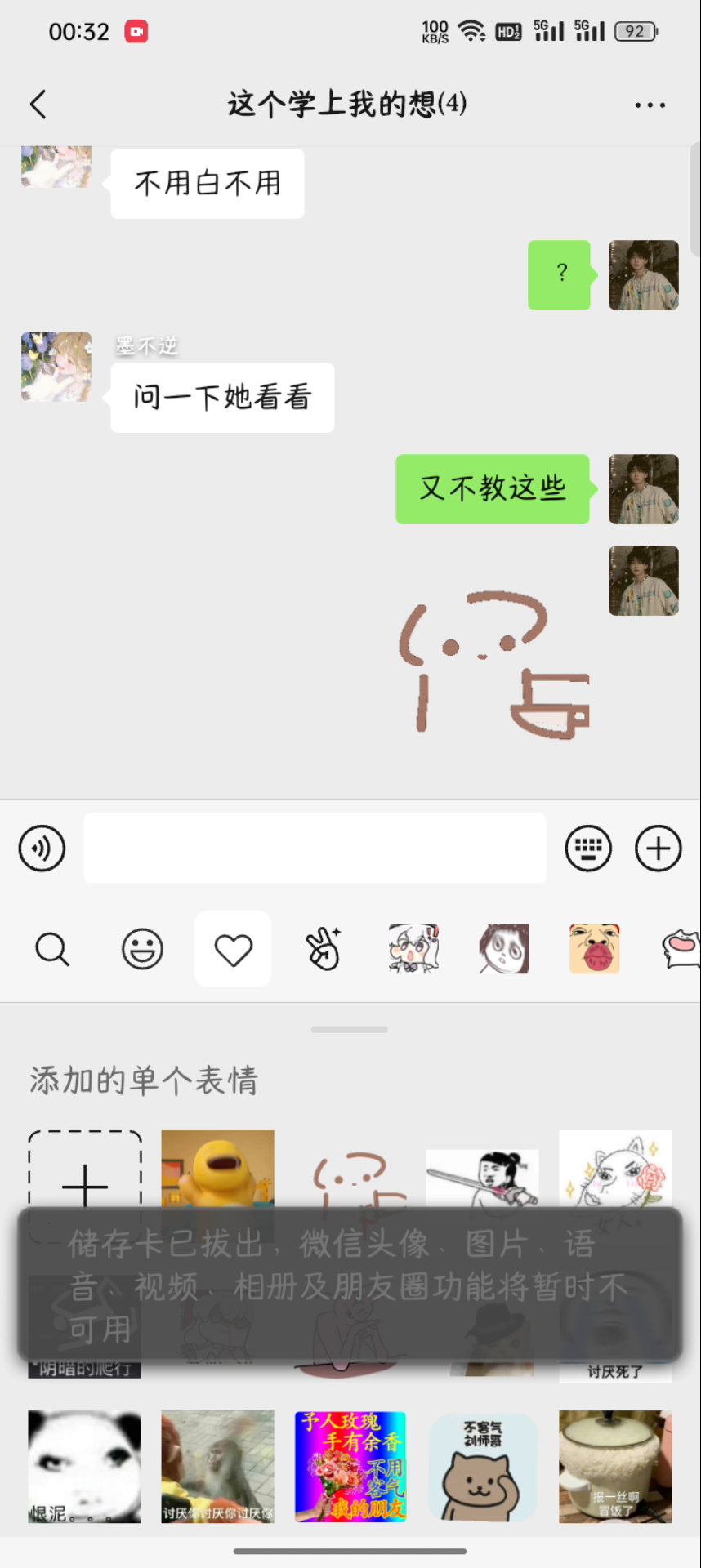This screenshot has width=701, height=1568.
Task: Send the panda face 恨泥 sticker
Action: (84, 1467)
